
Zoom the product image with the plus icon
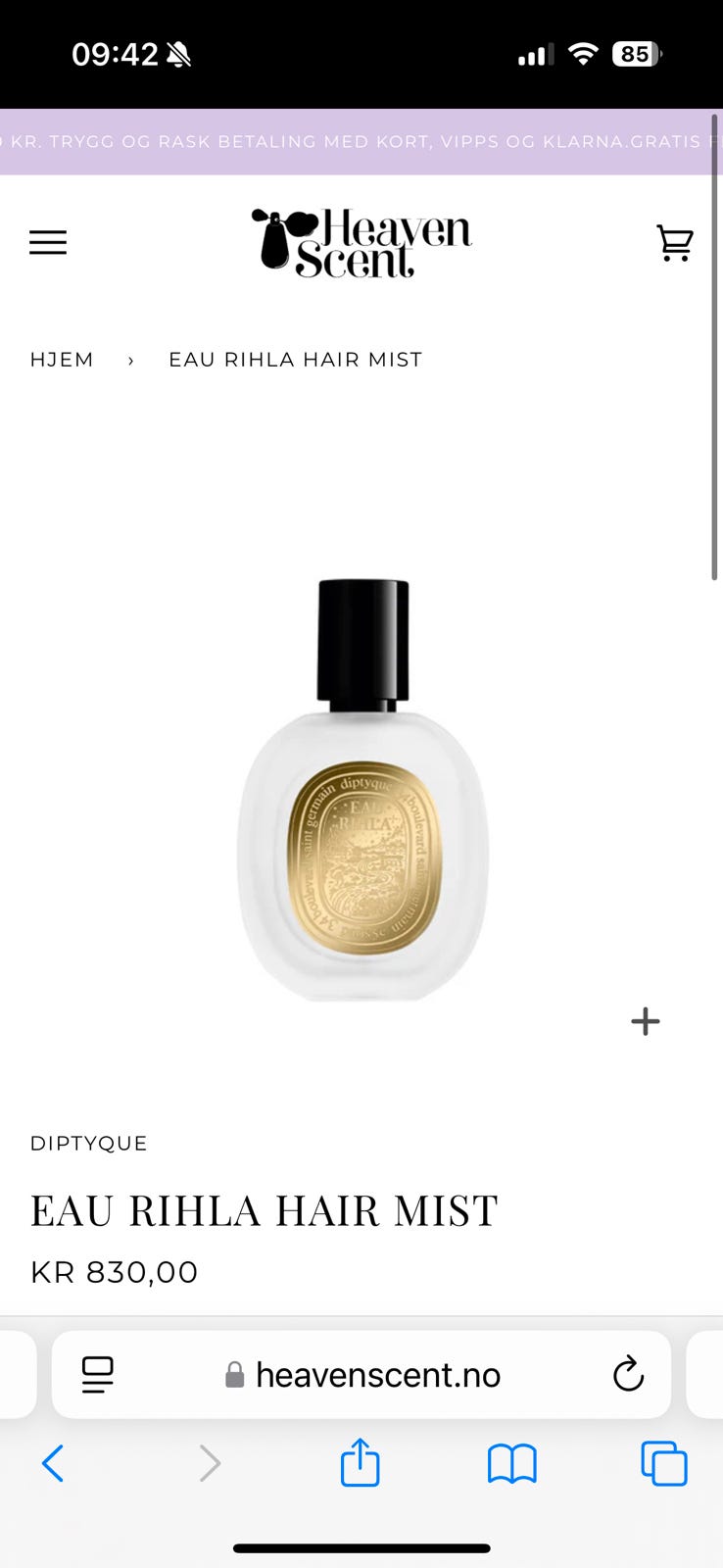pyautogui.click(x=645, y=1021)
